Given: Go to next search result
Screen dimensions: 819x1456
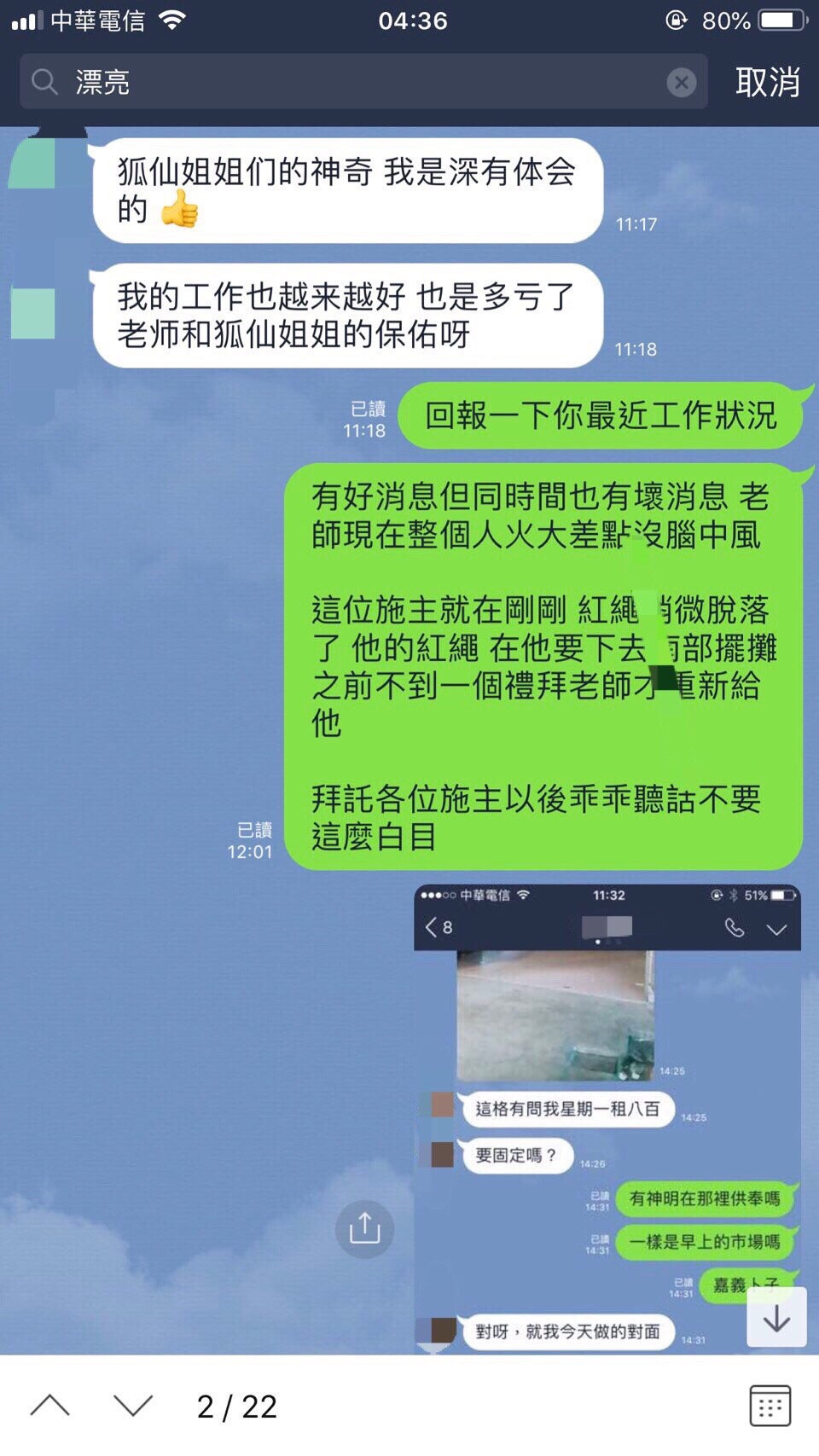Looking at the screenshot, I should (x=133, y=1405).
